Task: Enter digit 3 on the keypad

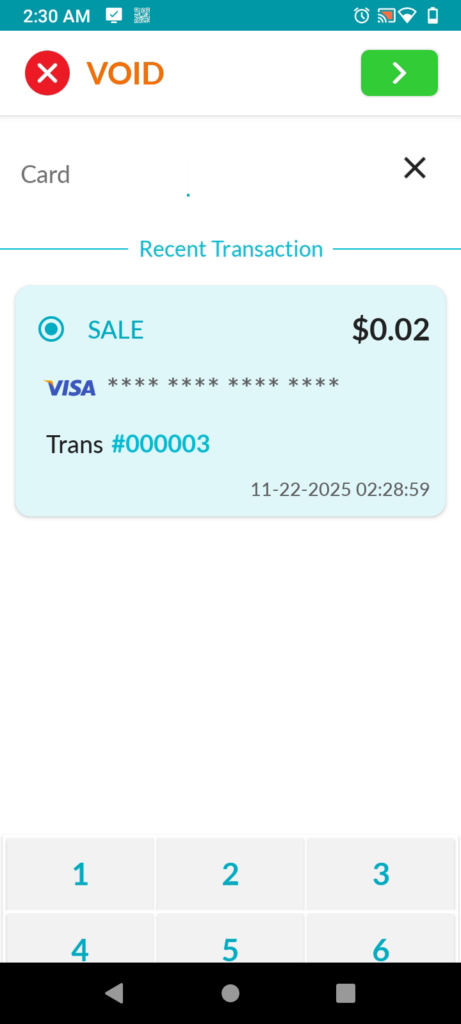Action: click(x=381, y=874)
